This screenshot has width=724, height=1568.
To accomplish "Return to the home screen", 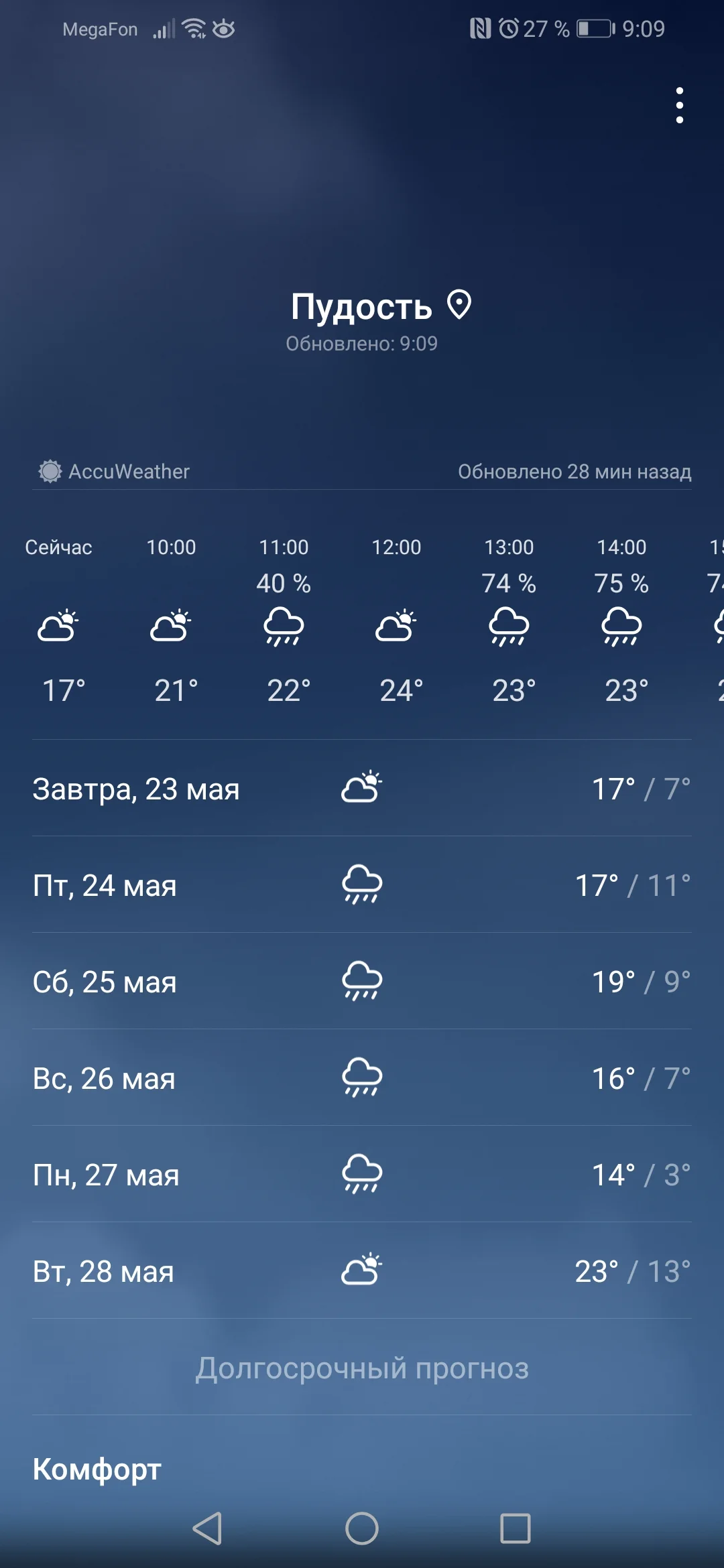I will [362, 1528].
